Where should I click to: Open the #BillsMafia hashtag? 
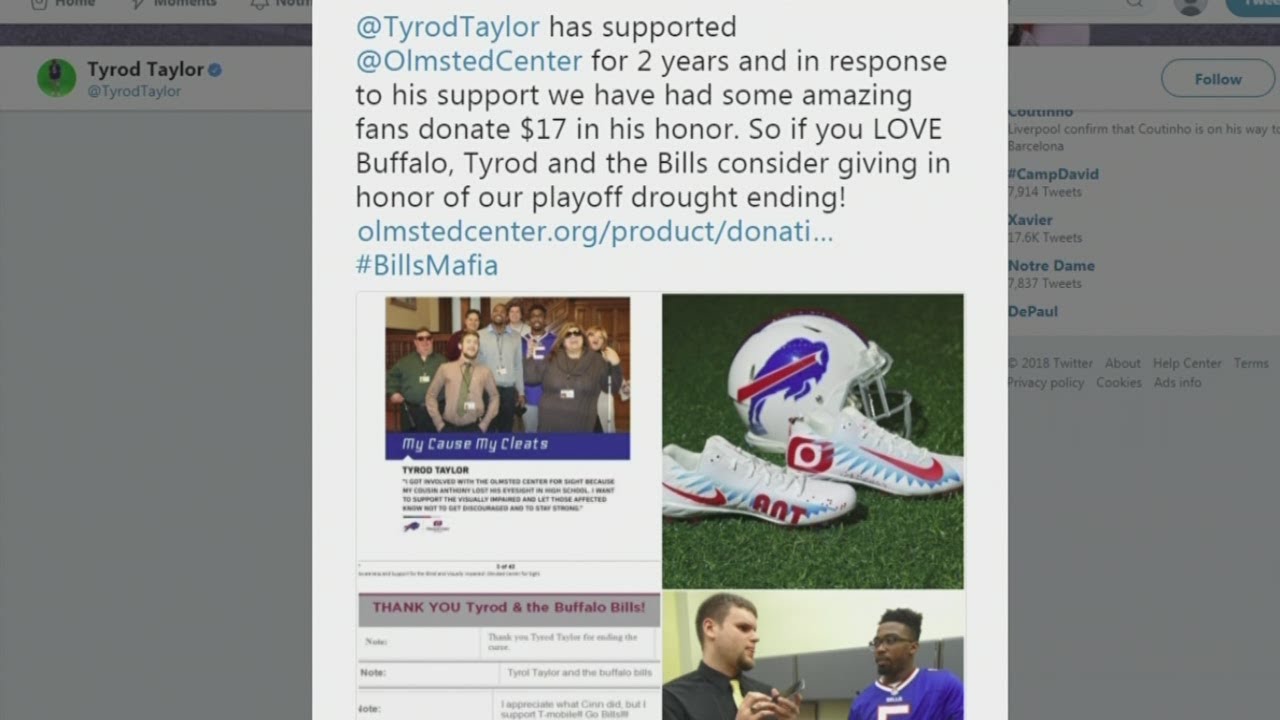[427, 265]
